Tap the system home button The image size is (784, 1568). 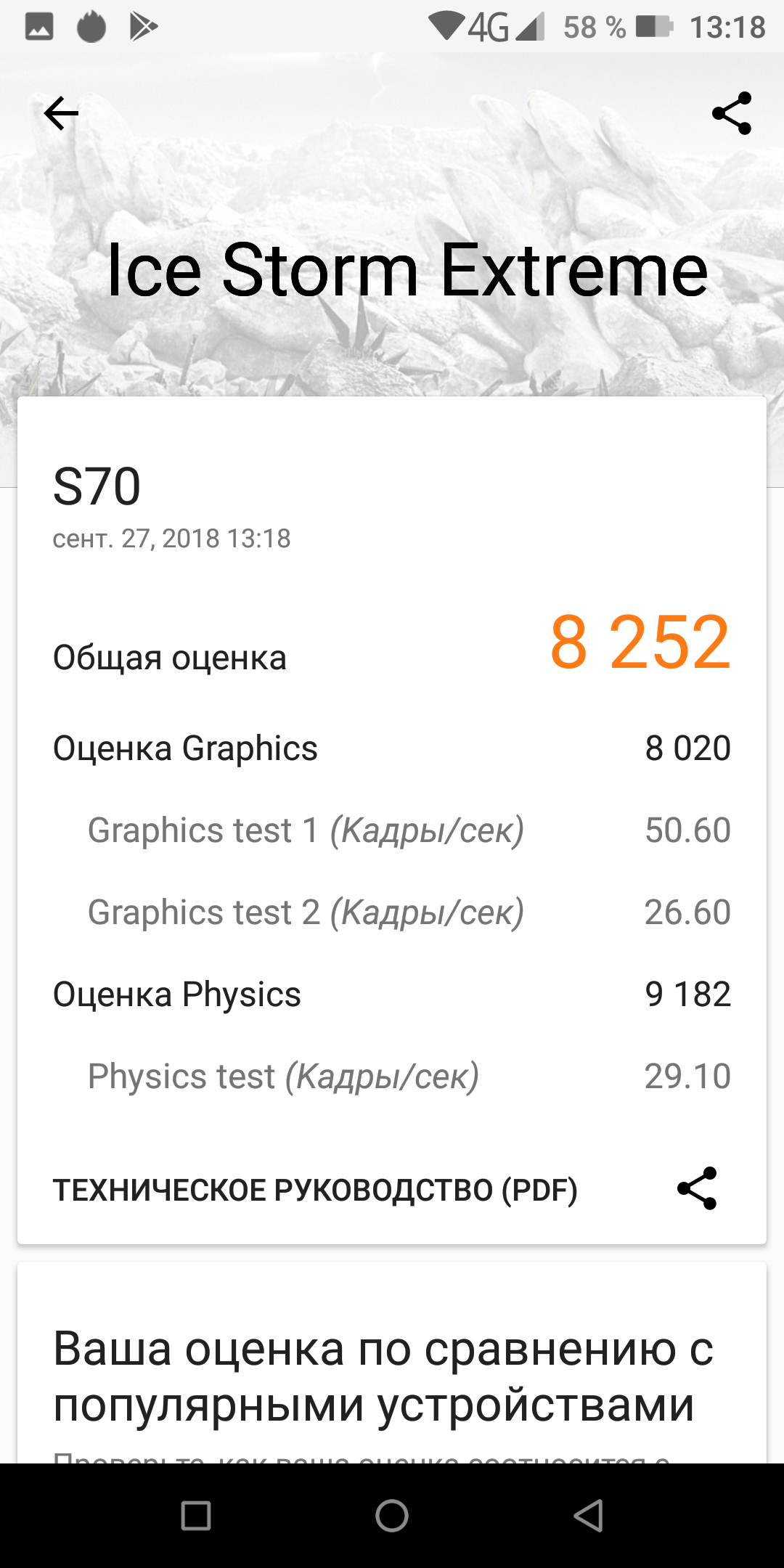coord(392,1516)
